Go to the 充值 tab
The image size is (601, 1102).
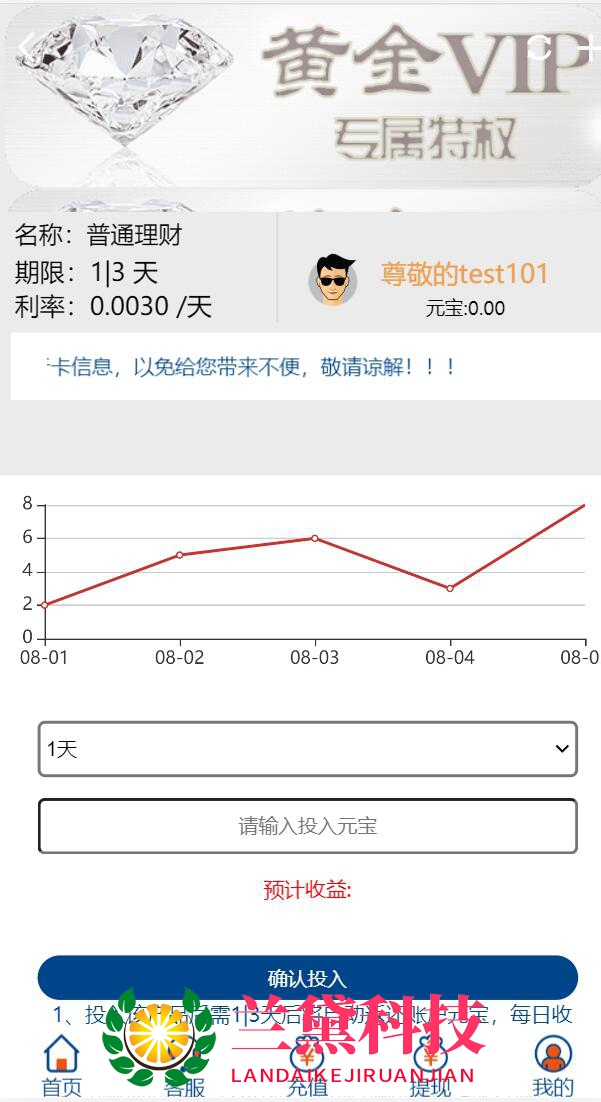click(307, 1066)
